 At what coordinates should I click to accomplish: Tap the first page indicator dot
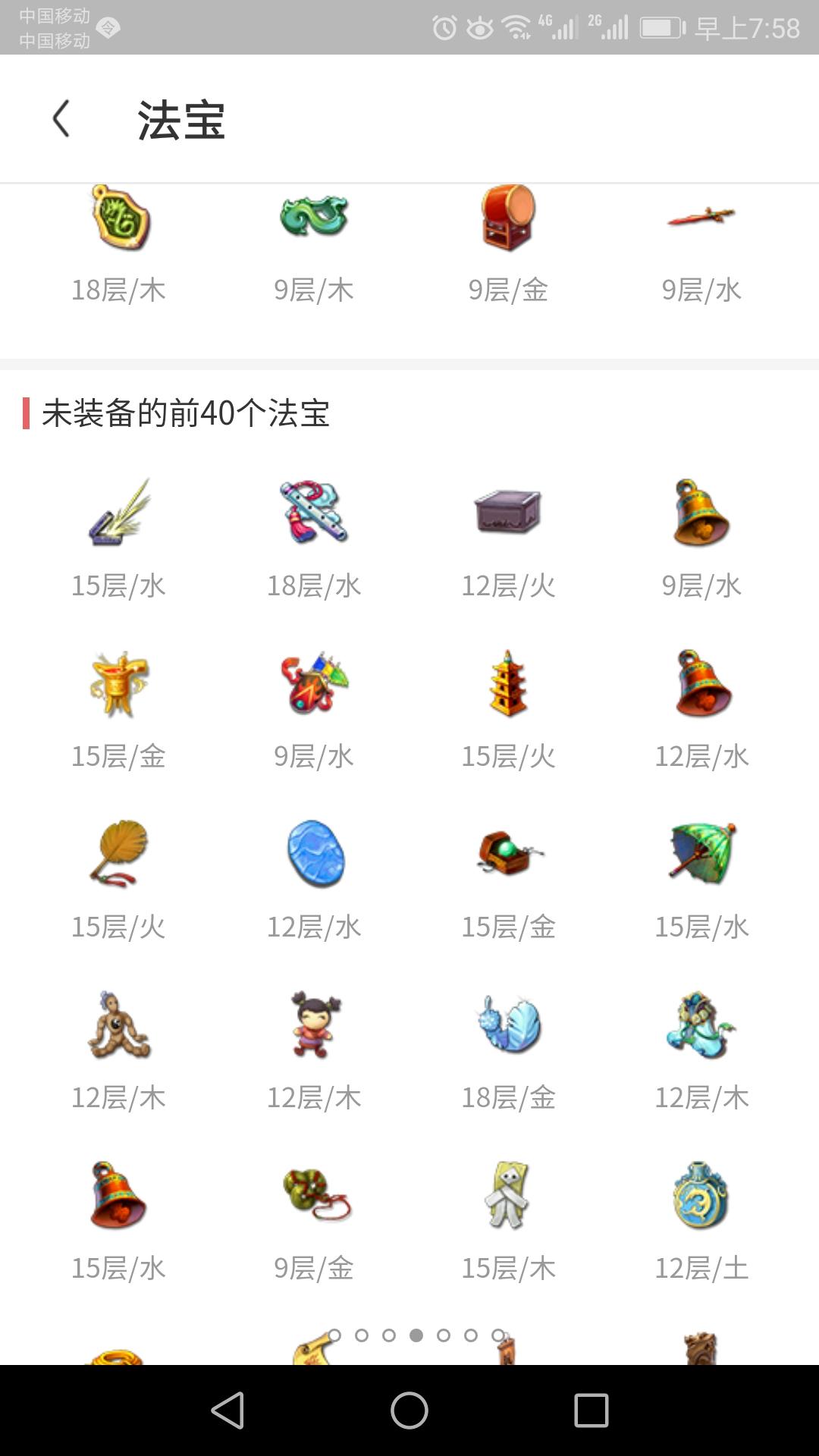334,1335
